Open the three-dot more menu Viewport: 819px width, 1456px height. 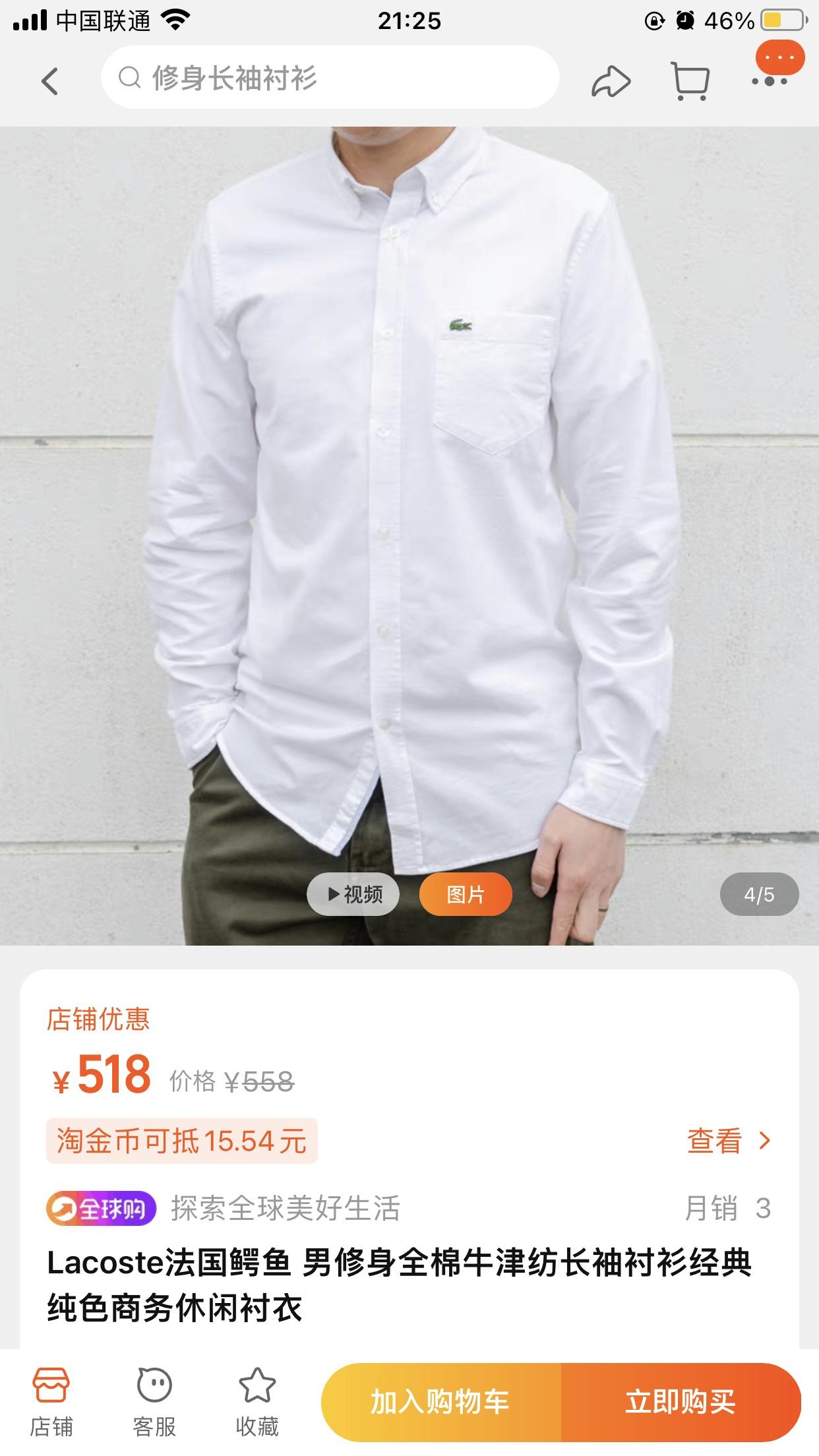pos(770,80)
